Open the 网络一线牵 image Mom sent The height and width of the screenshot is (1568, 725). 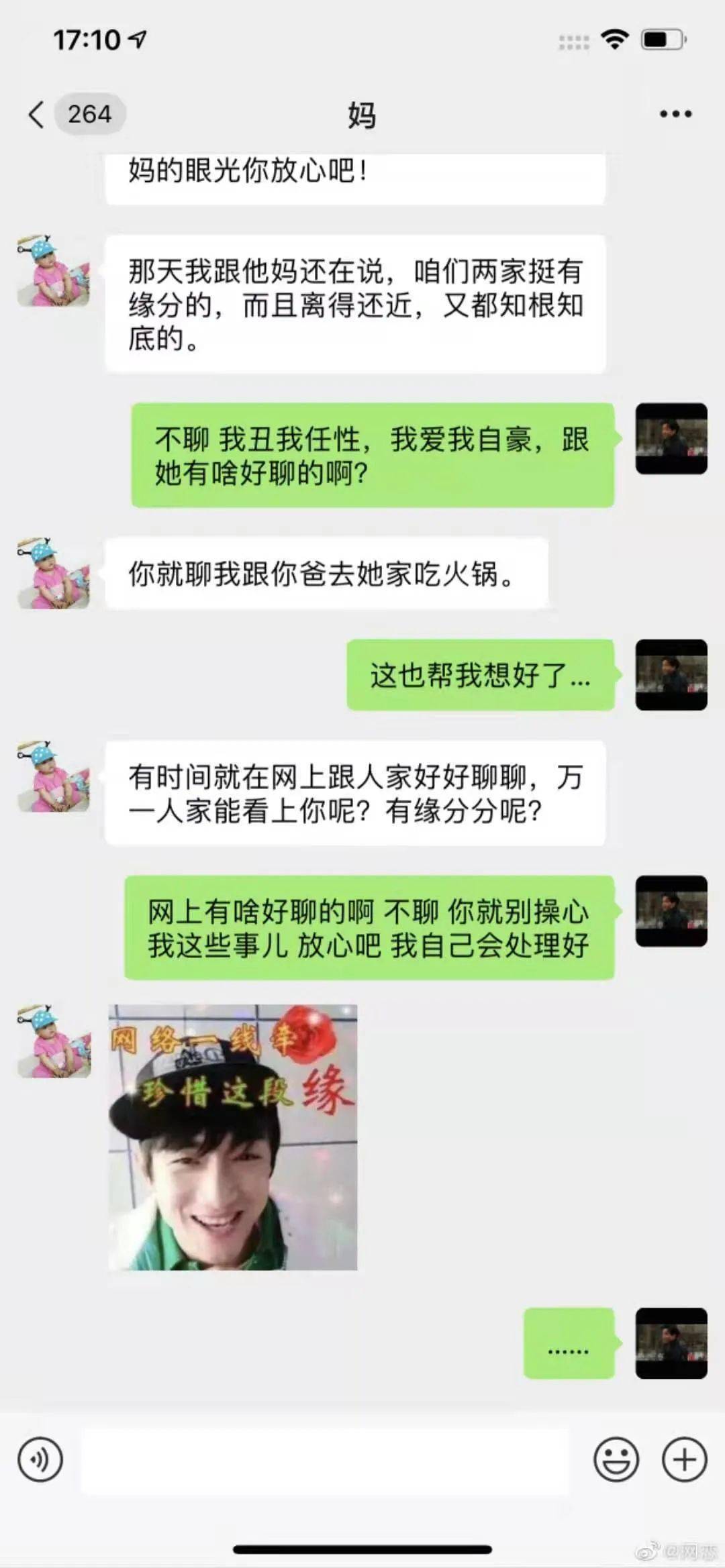(233, 1137)
